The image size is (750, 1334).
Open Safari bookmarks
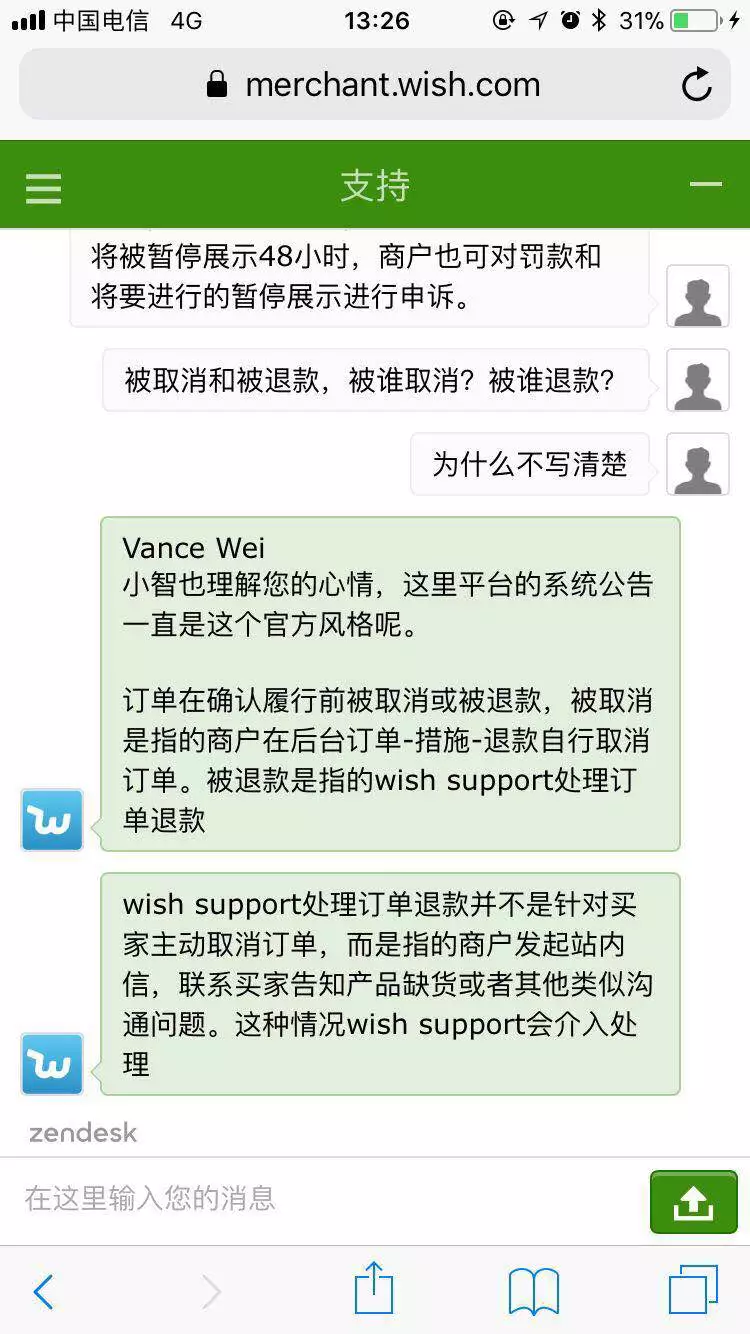click(533, 1291)
